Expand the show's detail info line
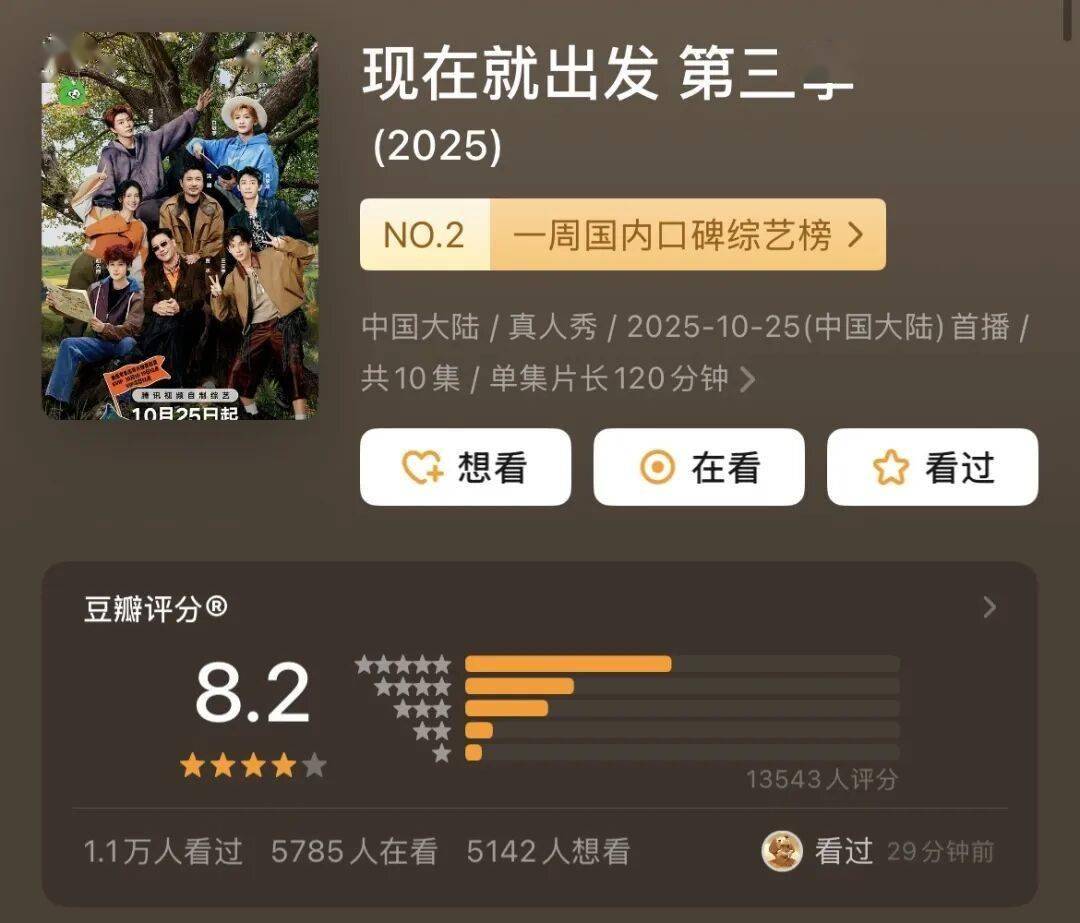Viewport: 1080px width, 923px height. point(747,380)
